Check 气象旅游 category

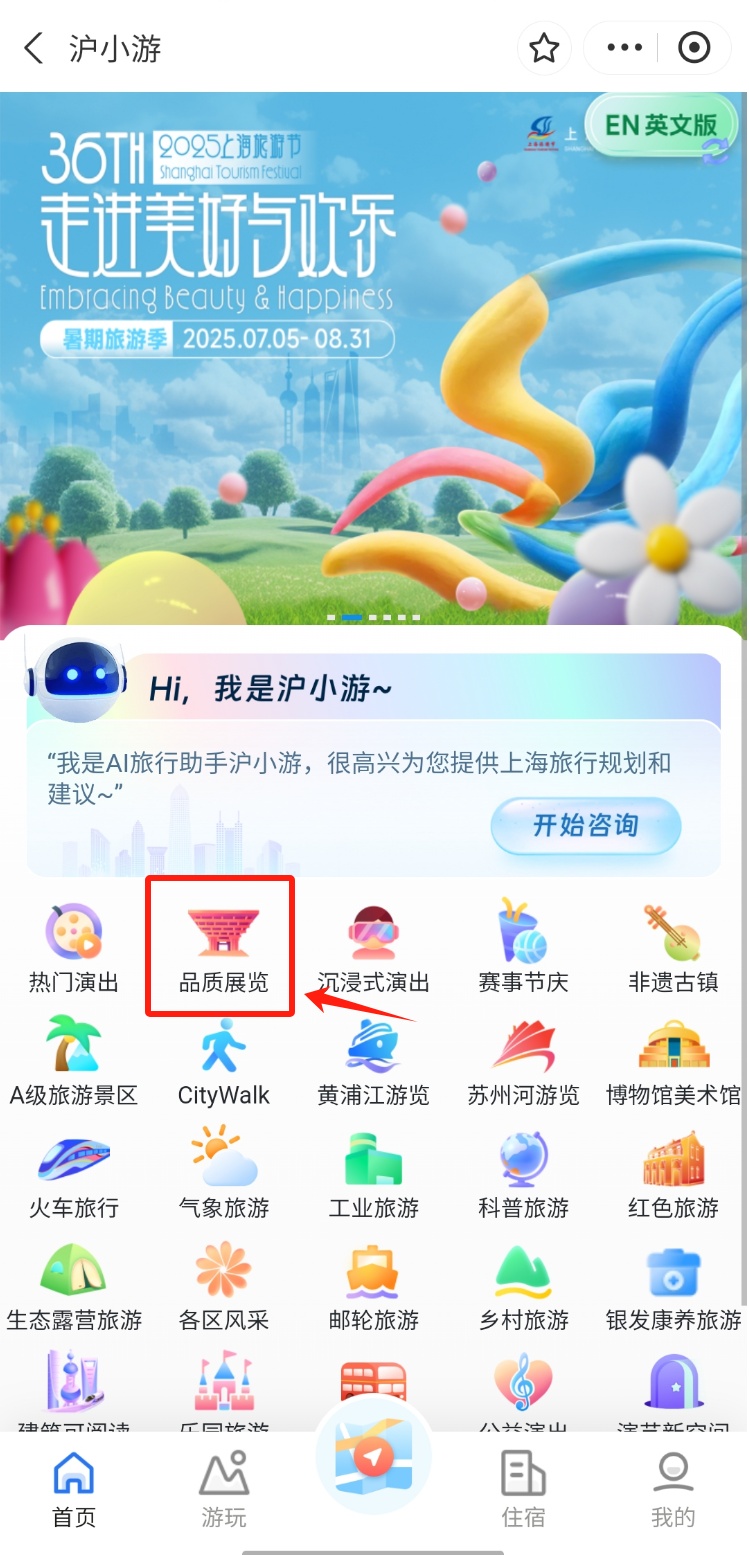(223, 1172)
